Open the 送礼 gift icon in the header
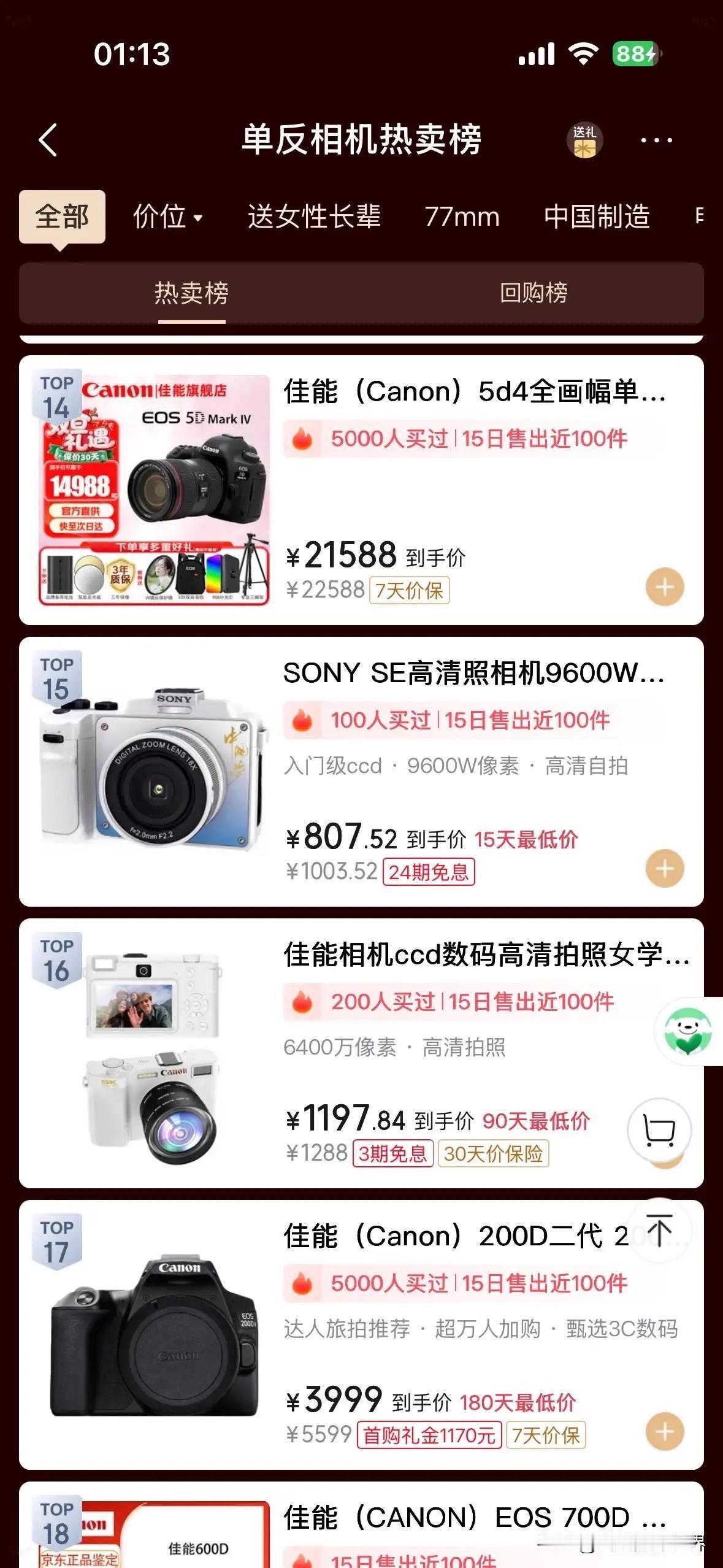 [584, 140]
